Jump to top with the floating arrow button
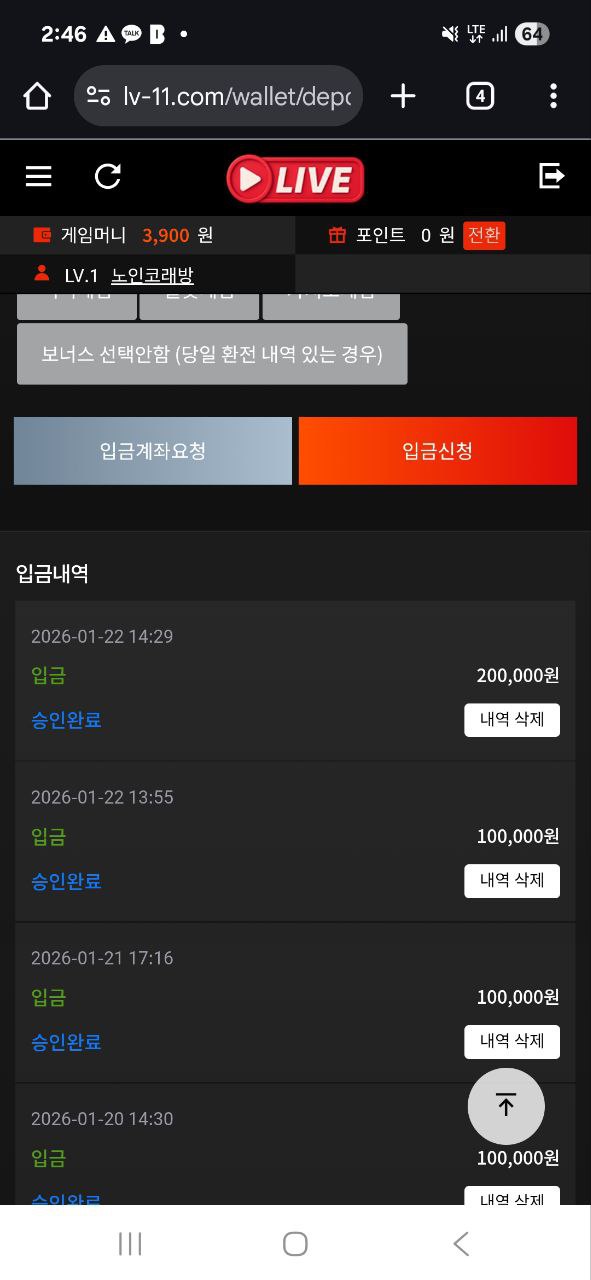 pos(506,1106)
